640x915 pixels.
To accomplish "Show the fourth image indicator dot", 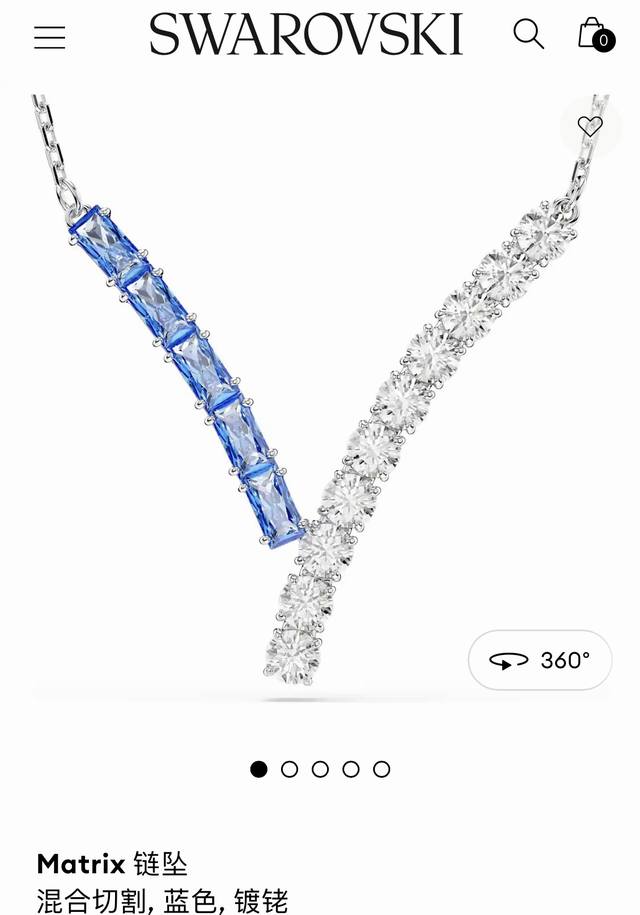I will (351, 769).
